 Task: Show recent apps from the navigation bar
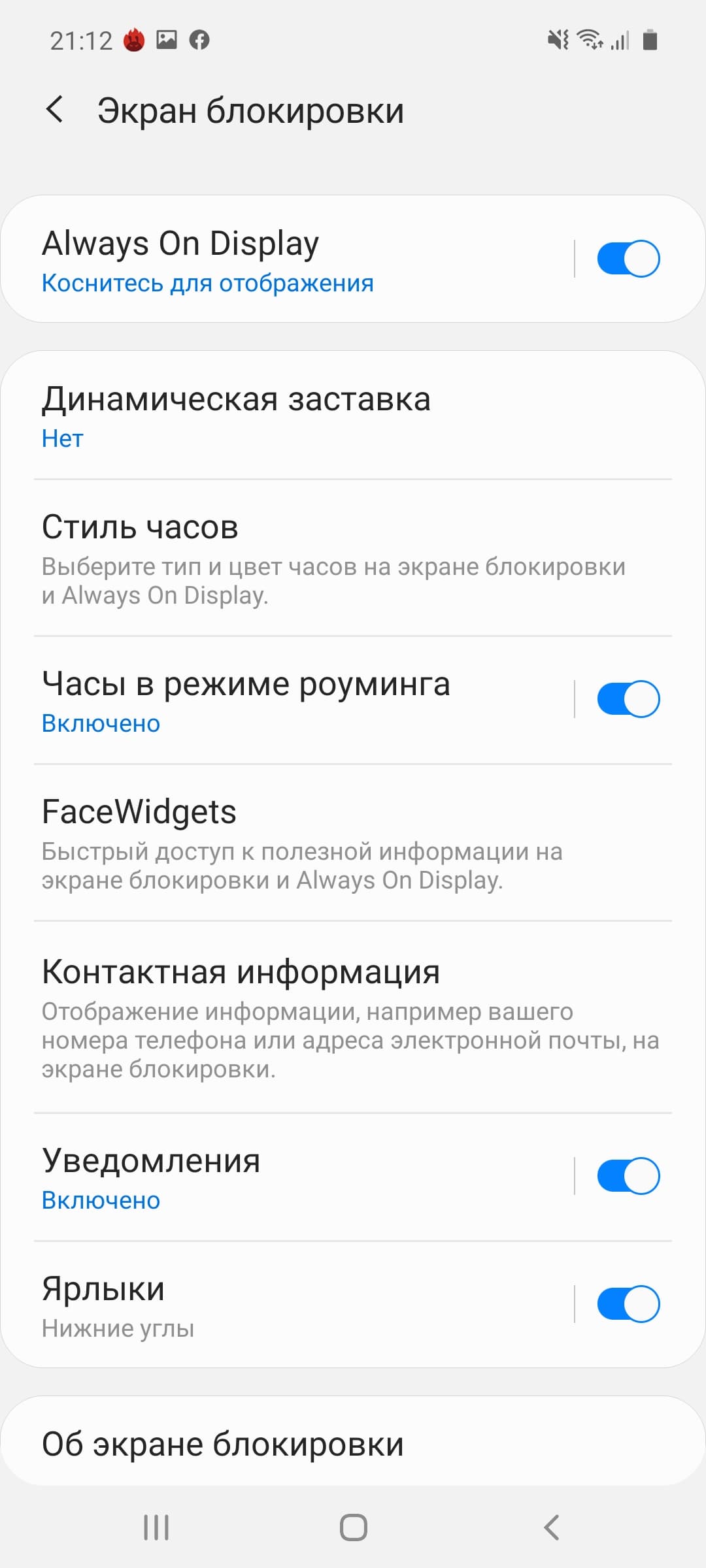[x=156, y=1527]
